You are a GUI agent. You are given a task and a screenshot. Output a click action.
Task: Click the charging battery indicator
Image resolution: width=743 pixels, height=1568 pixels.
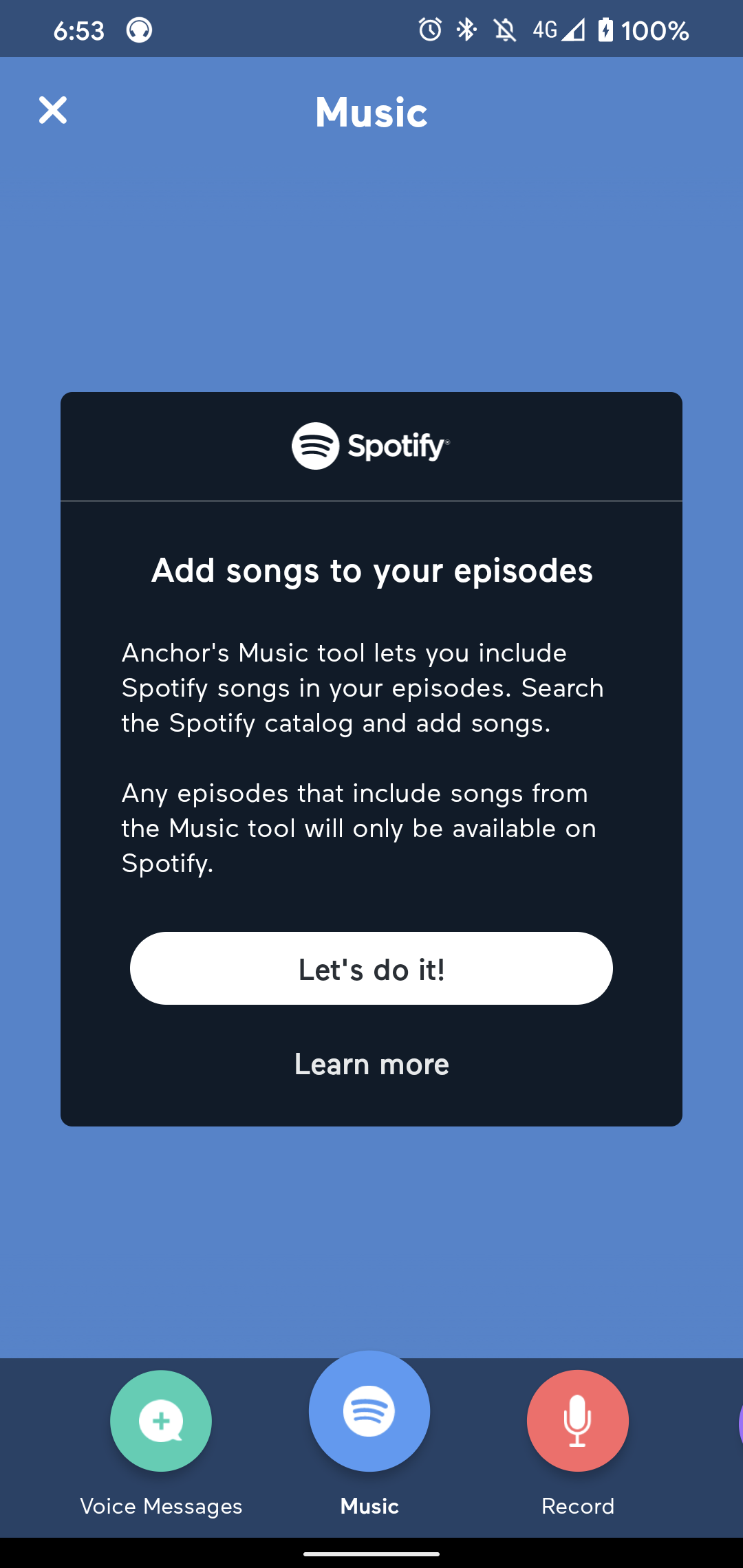(606, 28)
